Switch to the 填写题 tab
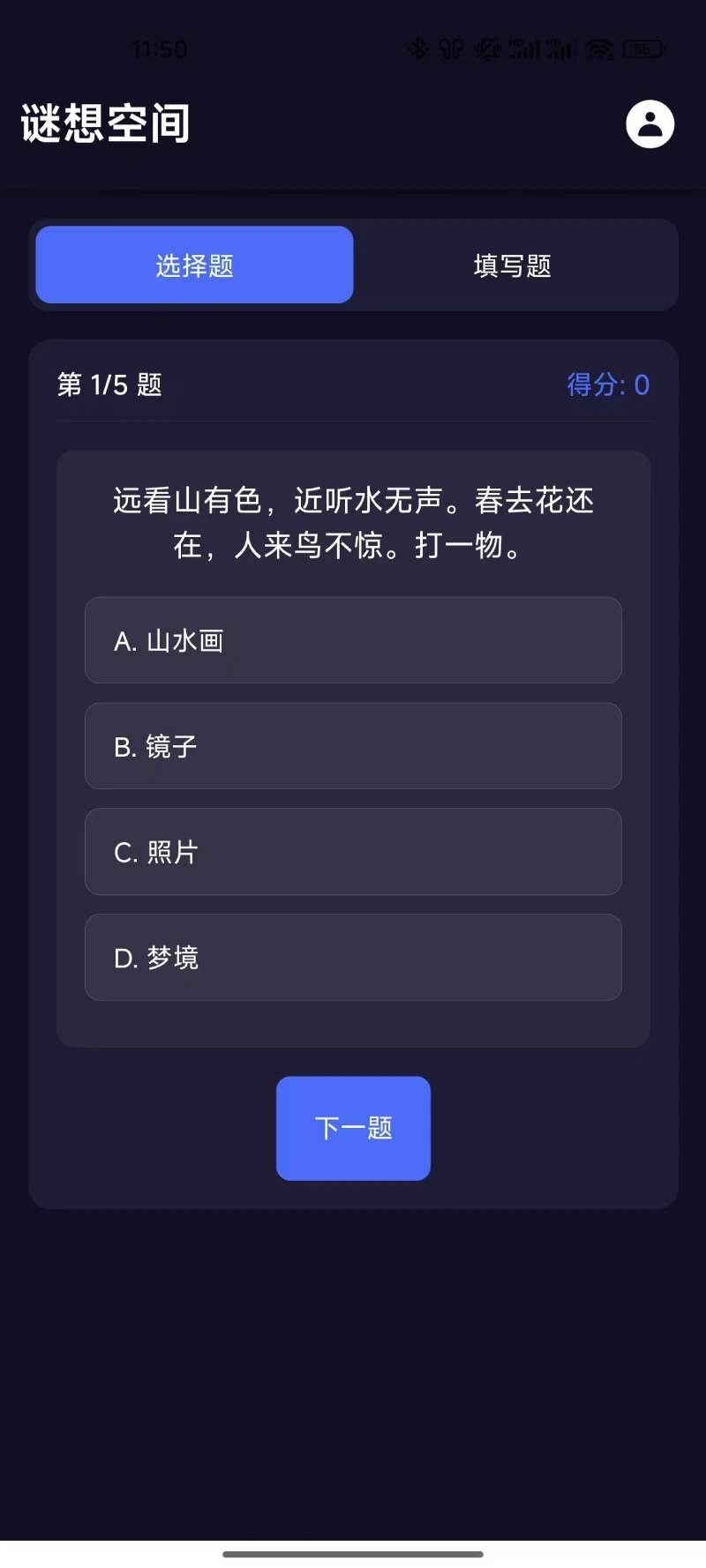The image size is (706, 1568). coord(512,265)
